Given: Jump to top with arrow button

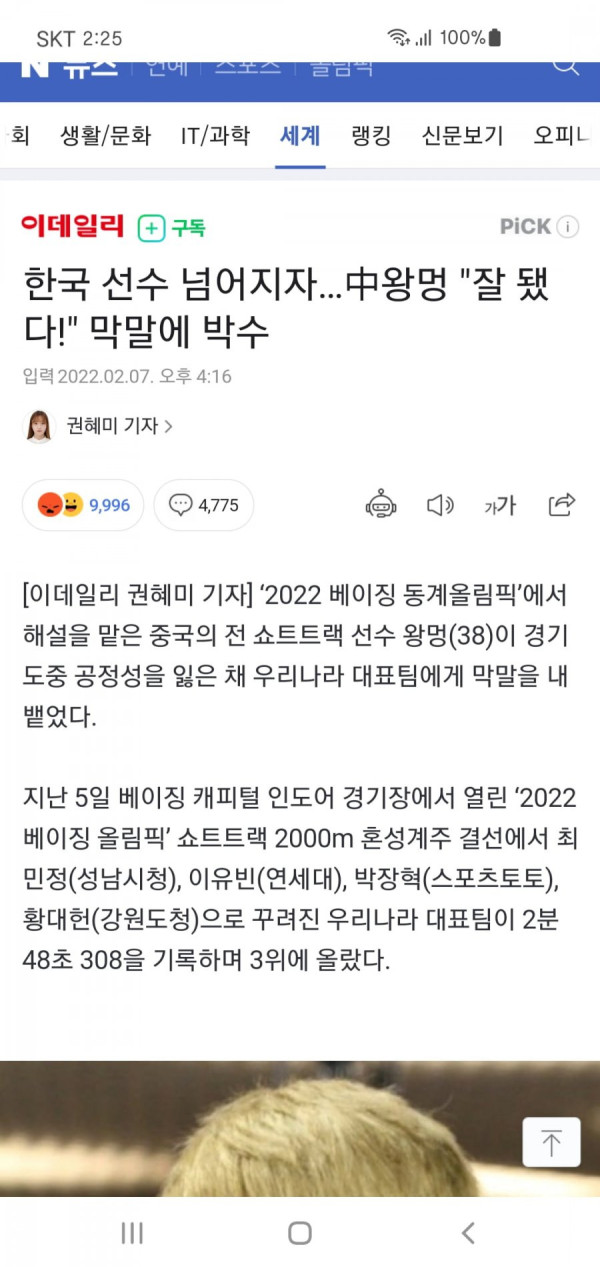Looking at the screenshot, I should point(551,1142).
